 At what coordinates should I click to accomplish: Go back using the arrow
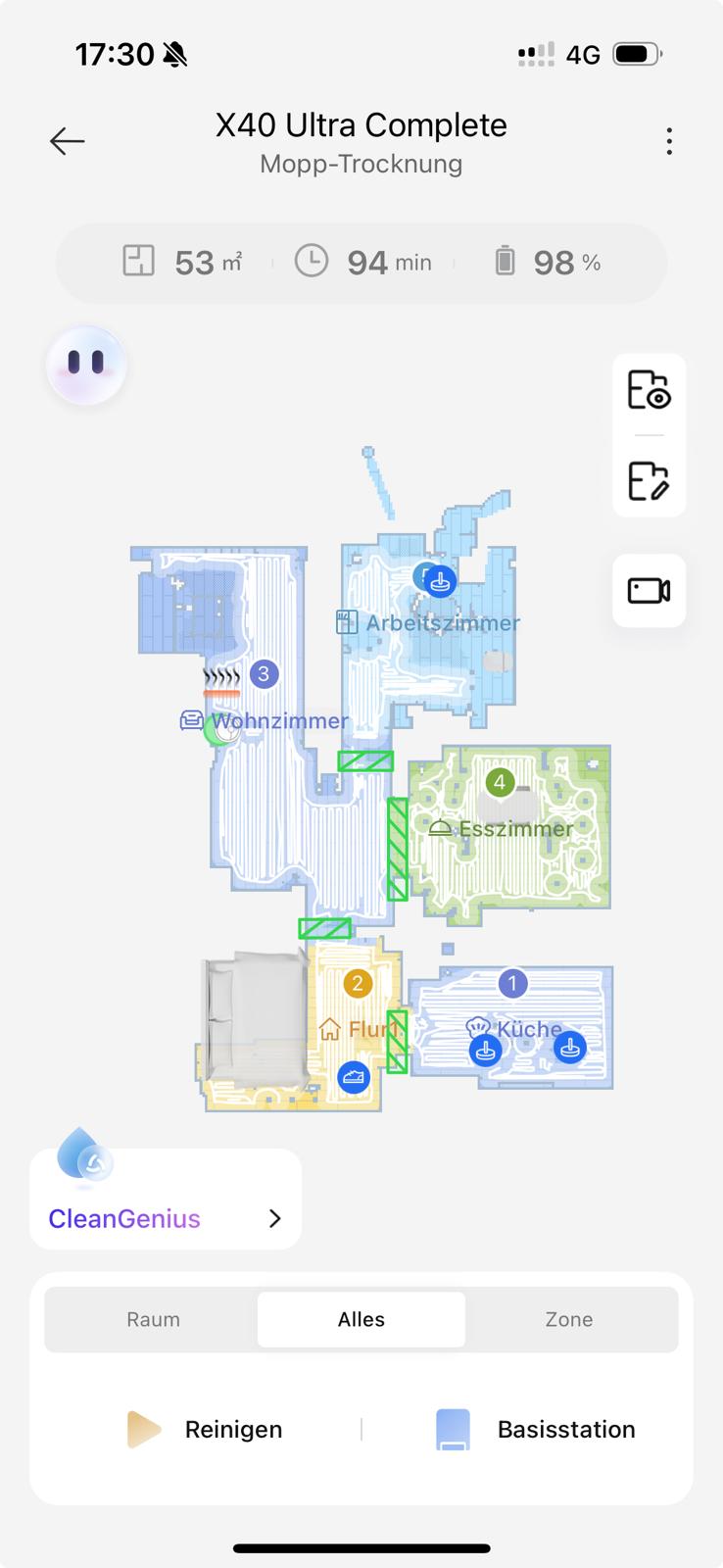[x=68, y=141]
